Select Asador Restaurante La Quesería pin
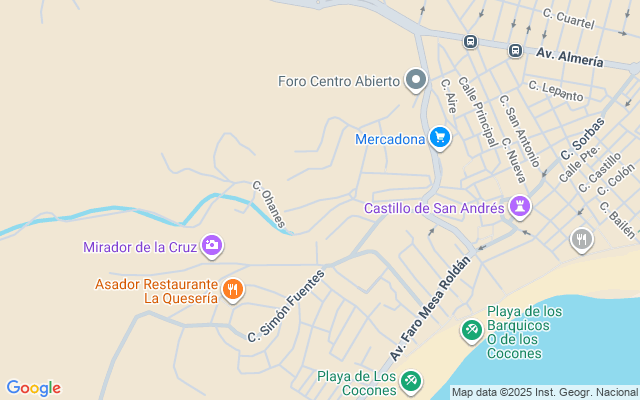 pos(232,290)
